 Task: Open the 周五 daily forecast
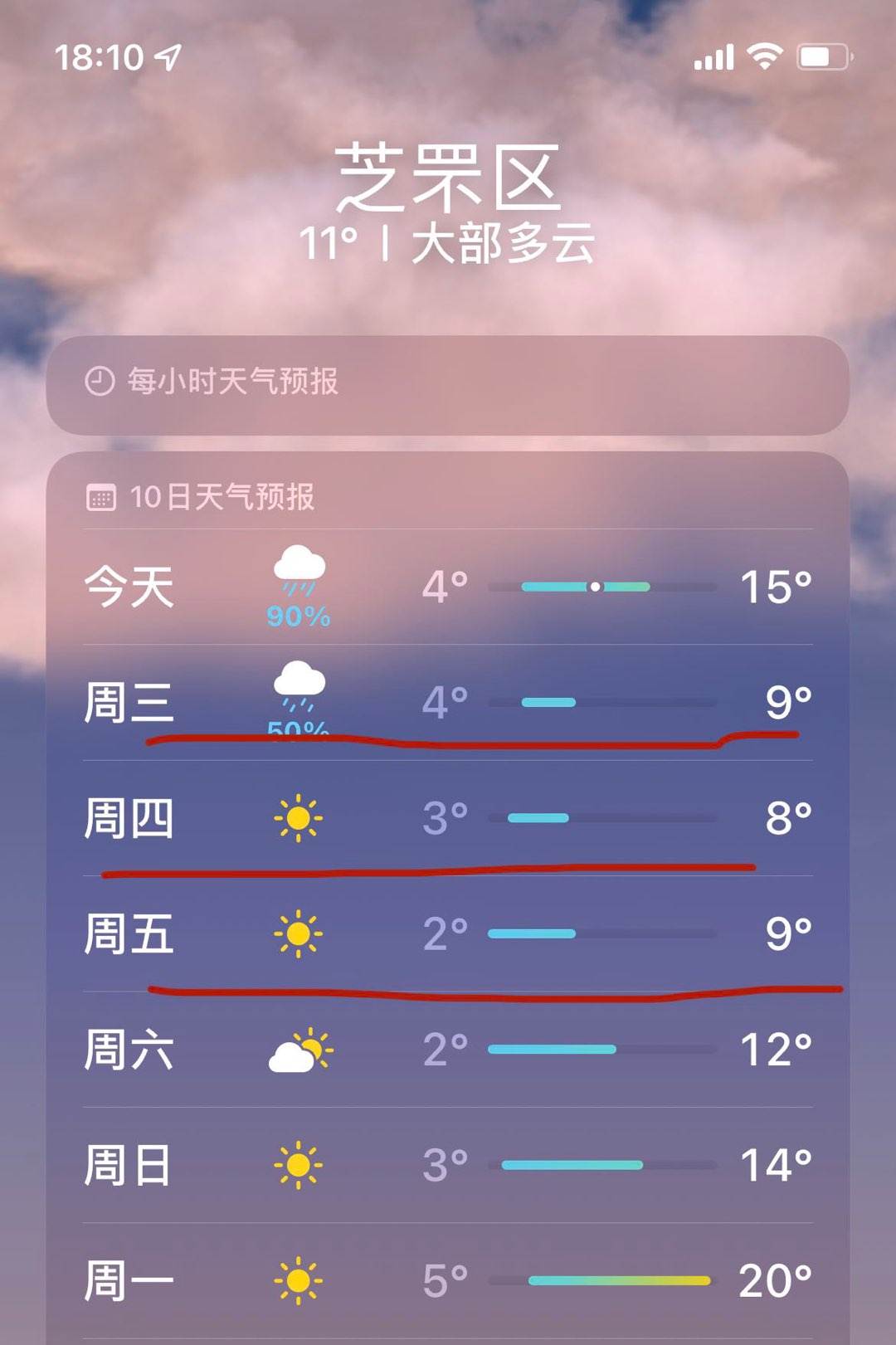pos(448,933)
